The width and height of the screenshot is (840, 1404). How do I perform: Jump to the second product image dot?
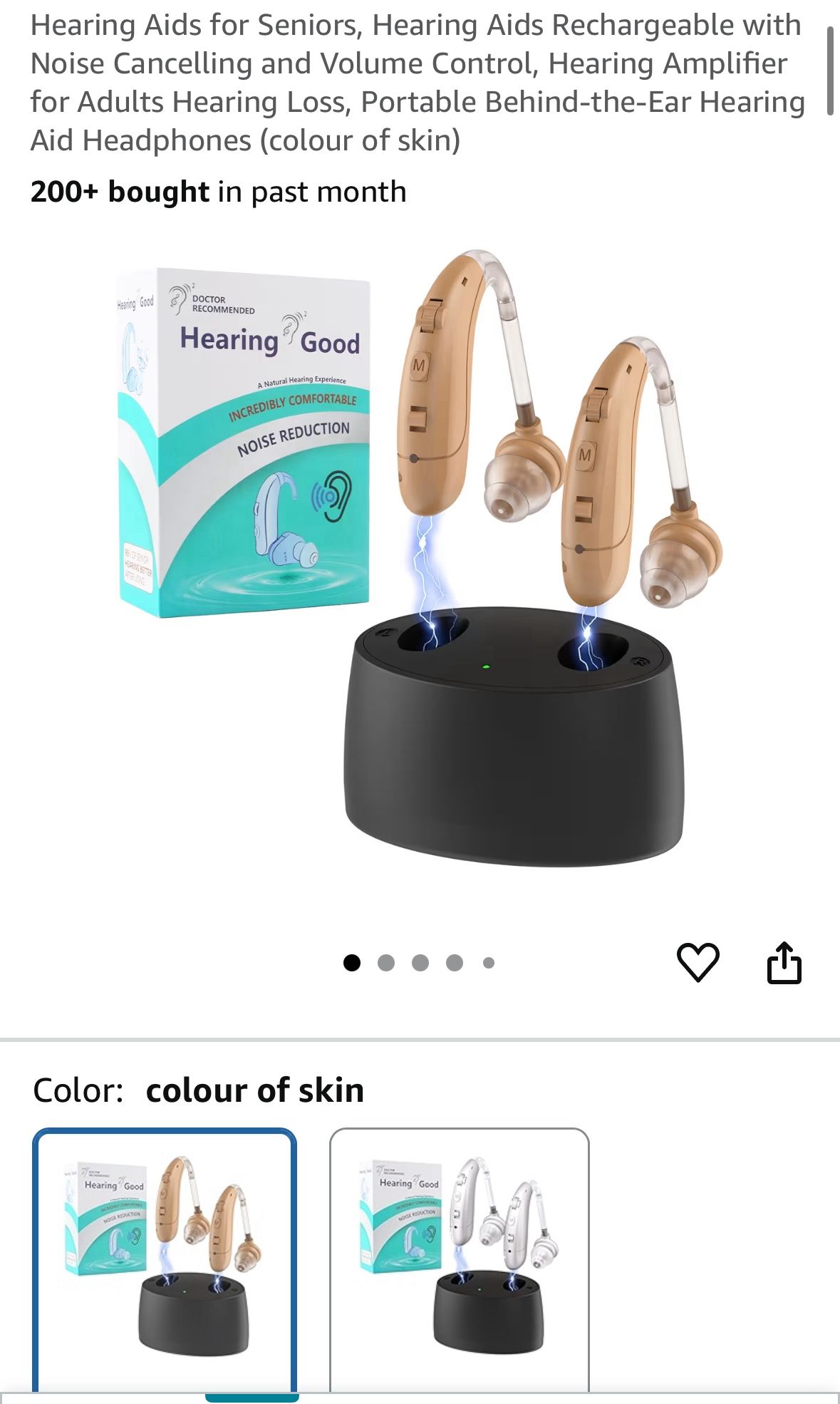click(x=386, y=963)
